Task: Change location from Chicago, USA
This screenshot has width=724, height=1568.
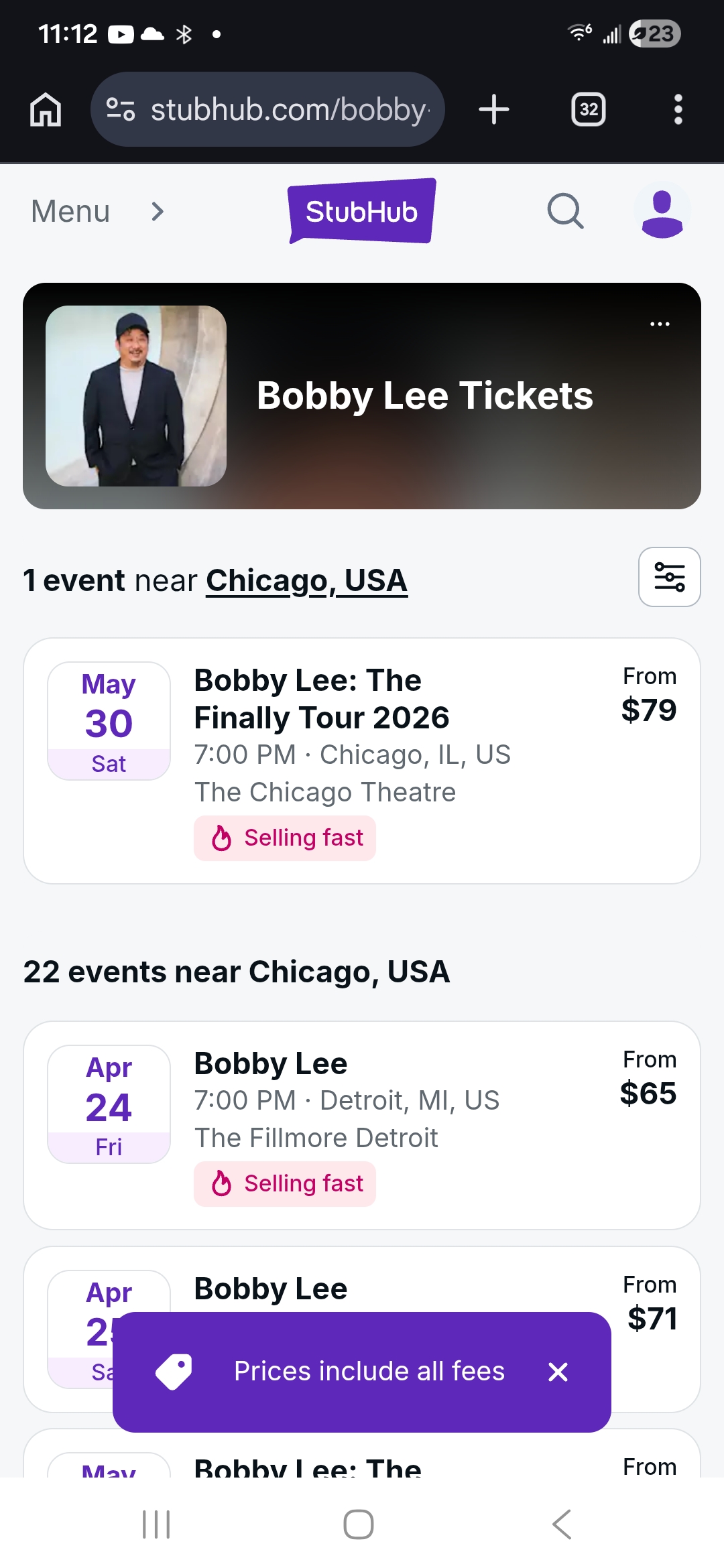Action: click(x=306, y=581)
